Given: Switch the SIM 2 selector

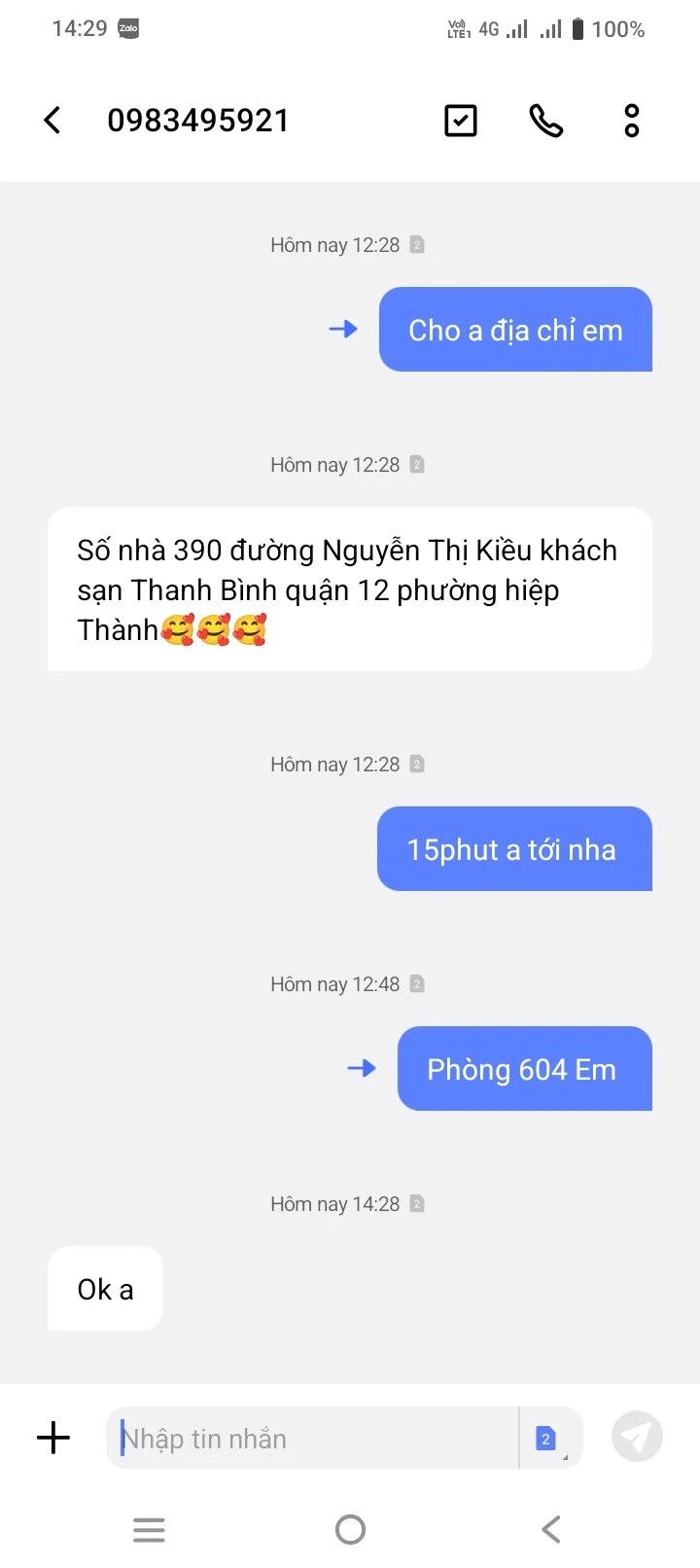Looking at the screenshot, I should coord(547,1438).
